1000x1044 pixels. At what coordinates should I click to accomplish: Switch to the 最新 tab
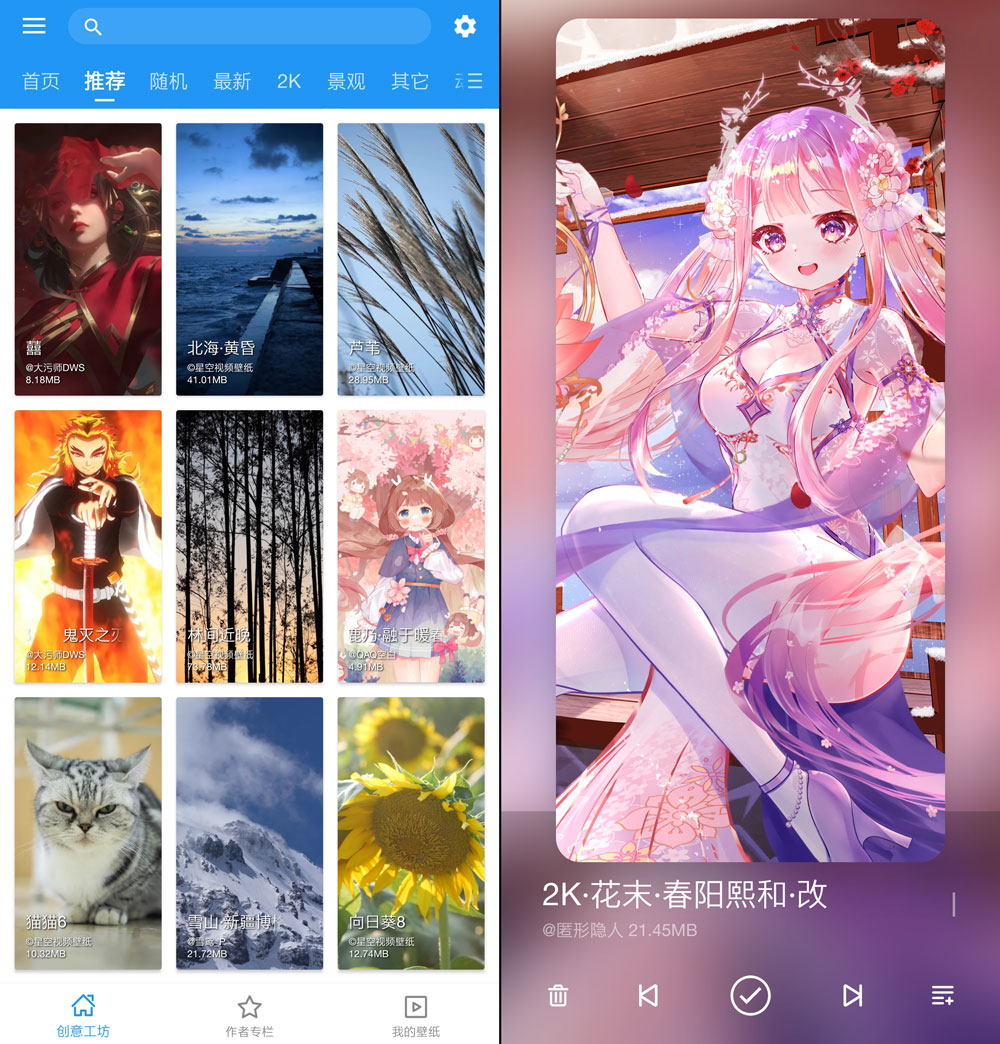pyautogui.click(x=232, y=81)
